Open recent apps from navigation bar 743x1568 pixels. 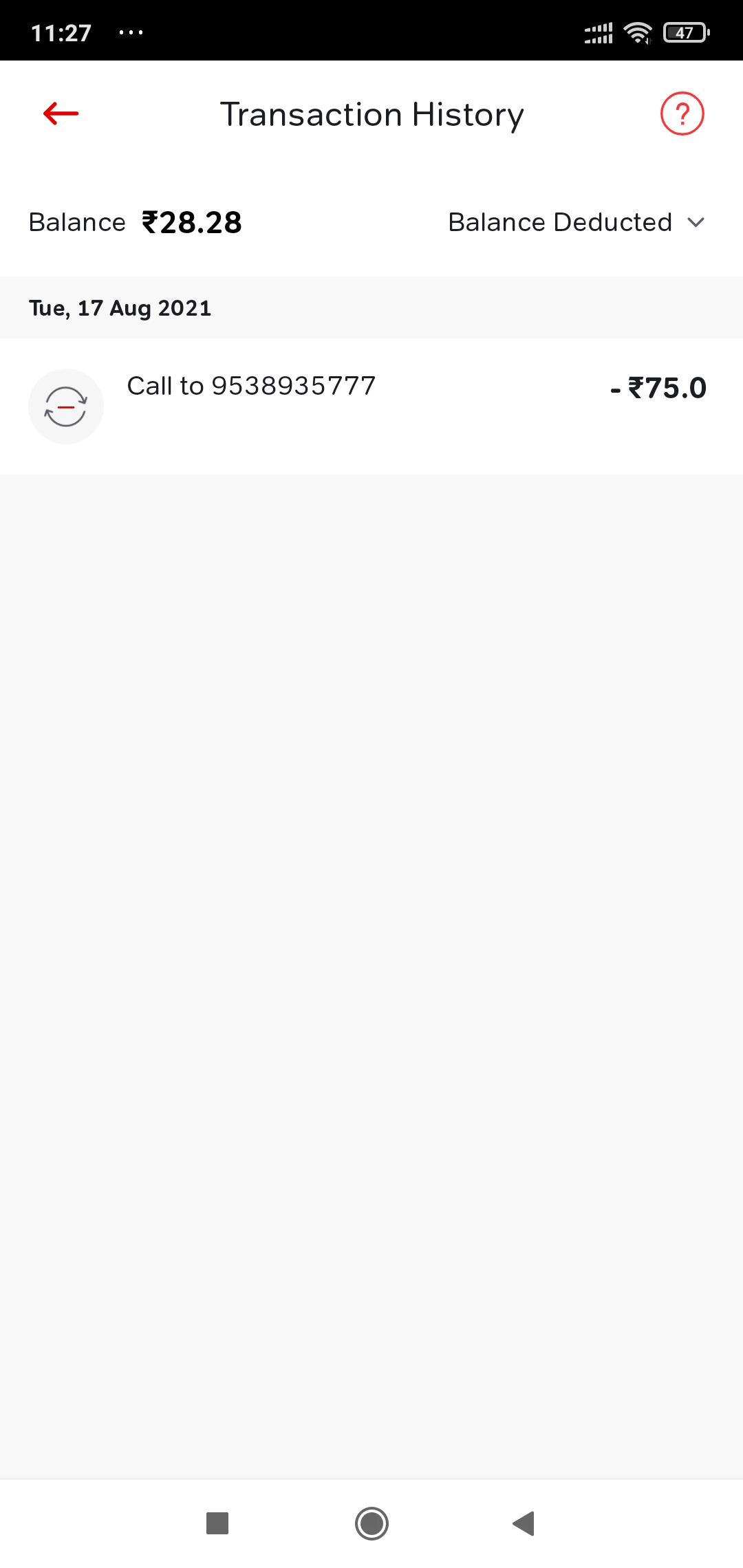(217, 1523)
